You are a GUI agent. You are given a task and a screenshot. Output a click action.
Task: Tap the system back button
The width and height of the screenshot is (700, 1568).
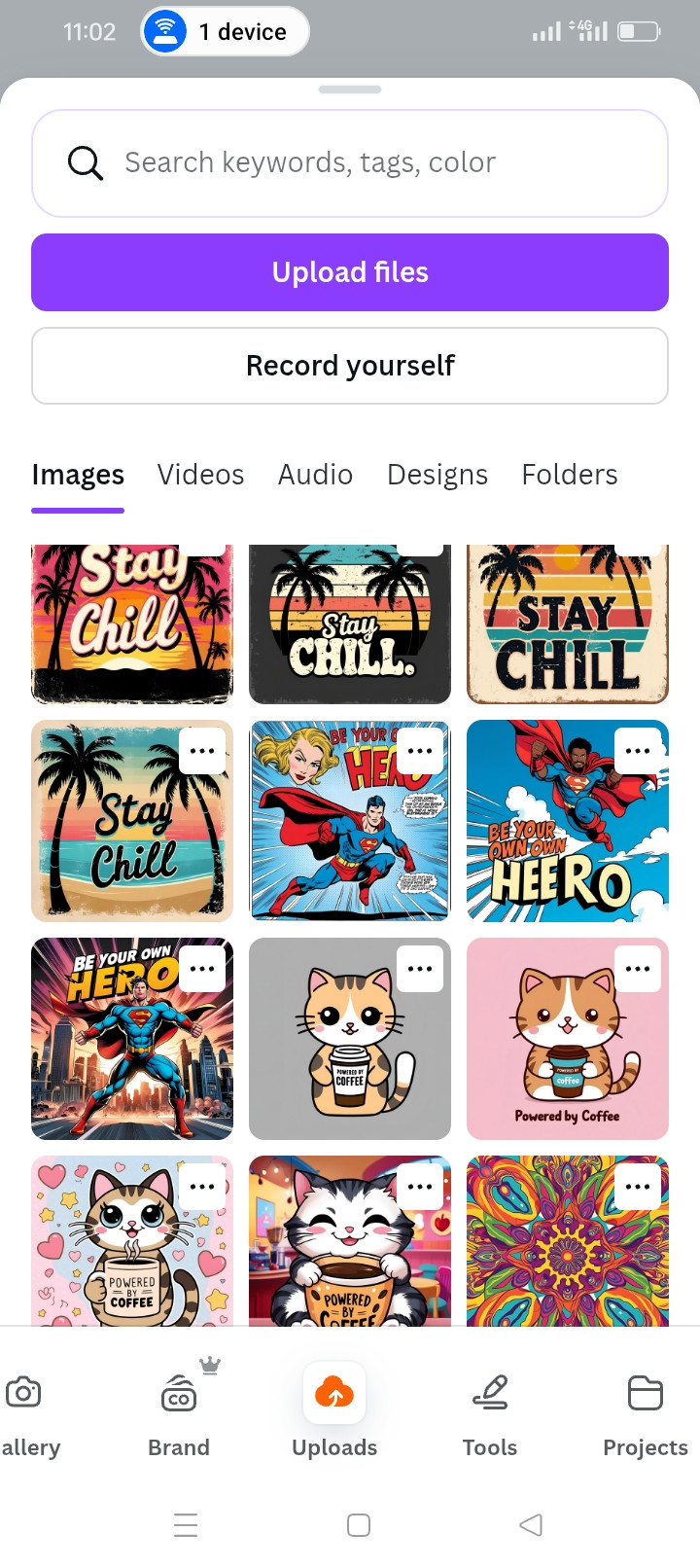coord(531,1525)
